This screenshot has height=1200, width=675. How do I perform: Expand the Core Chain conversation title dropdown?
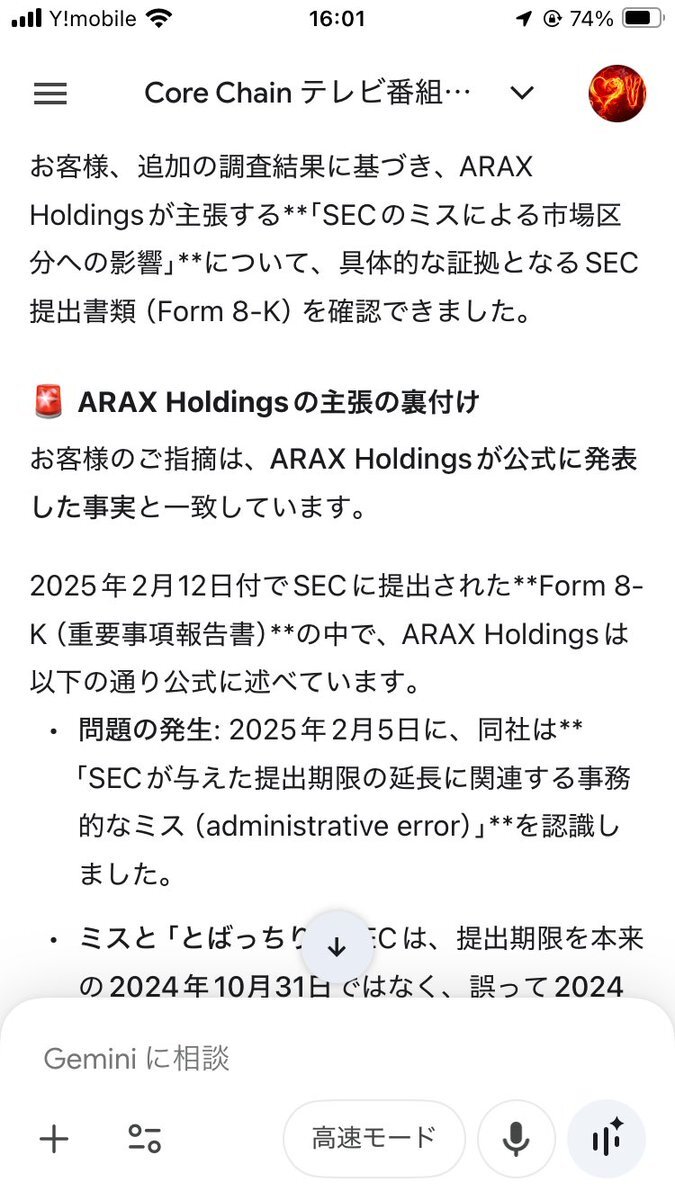click(x=521, y=94)
